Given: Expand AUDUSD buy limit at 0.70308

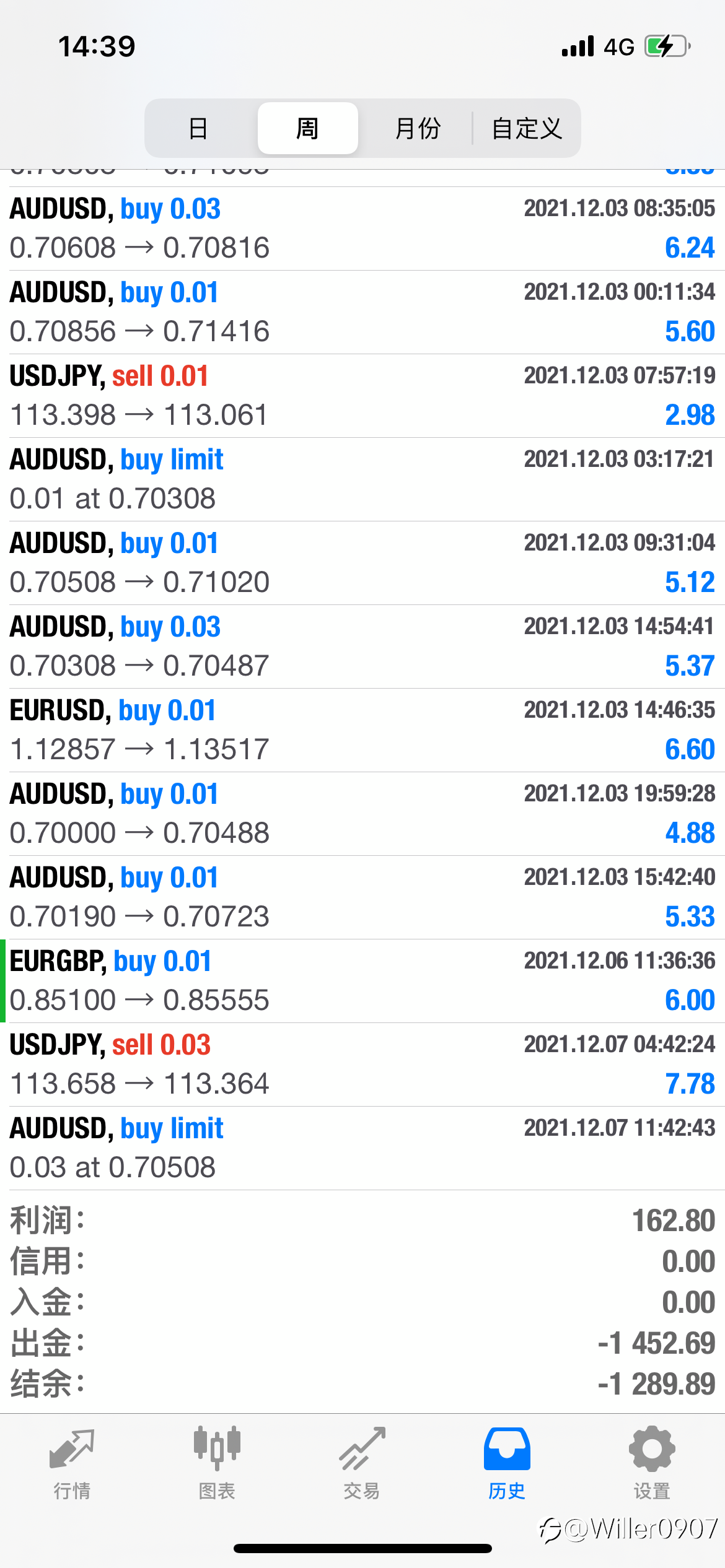Looking at the screenshot, I should coord(362,479).
